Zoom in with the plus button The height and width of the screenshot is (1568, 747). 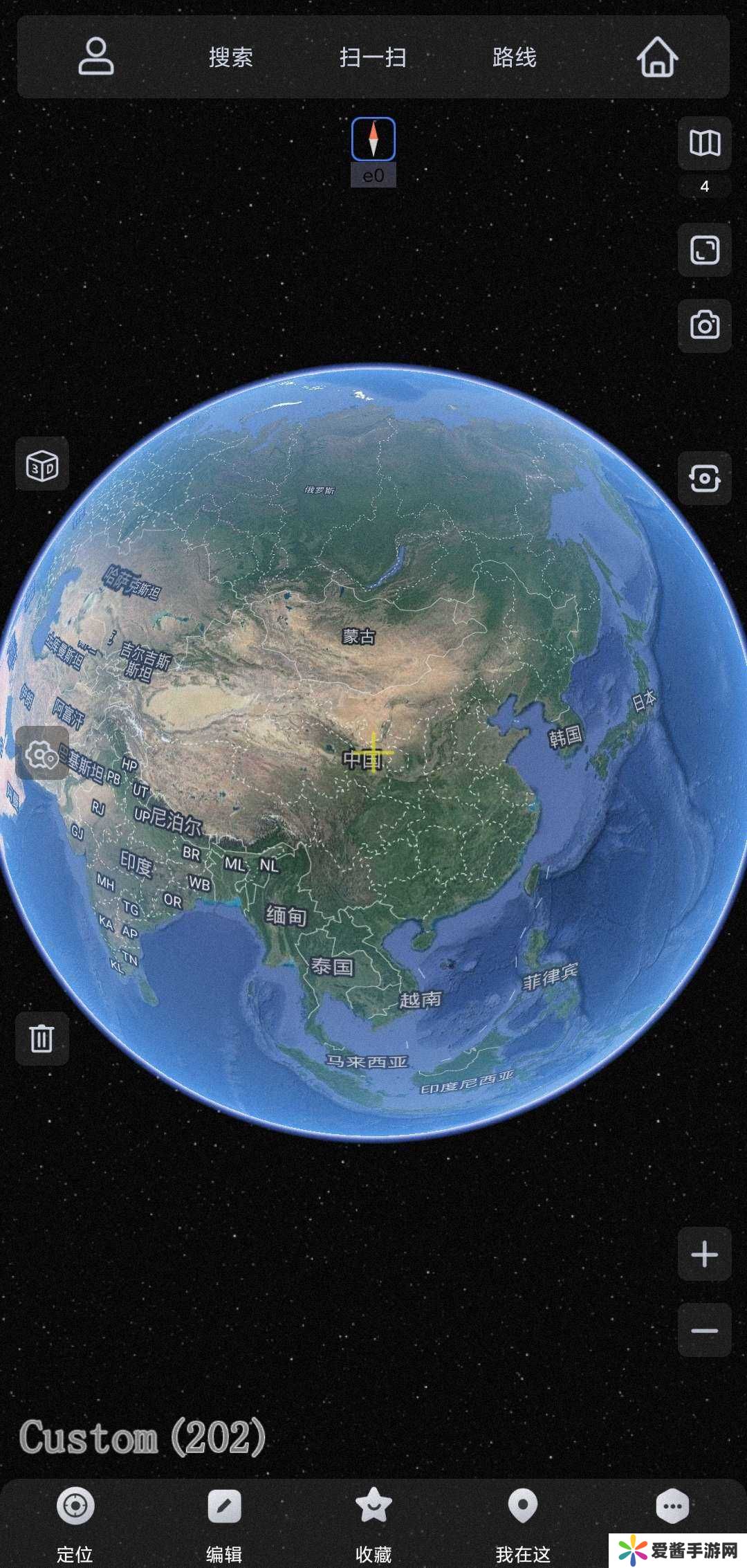point(704,1254)
